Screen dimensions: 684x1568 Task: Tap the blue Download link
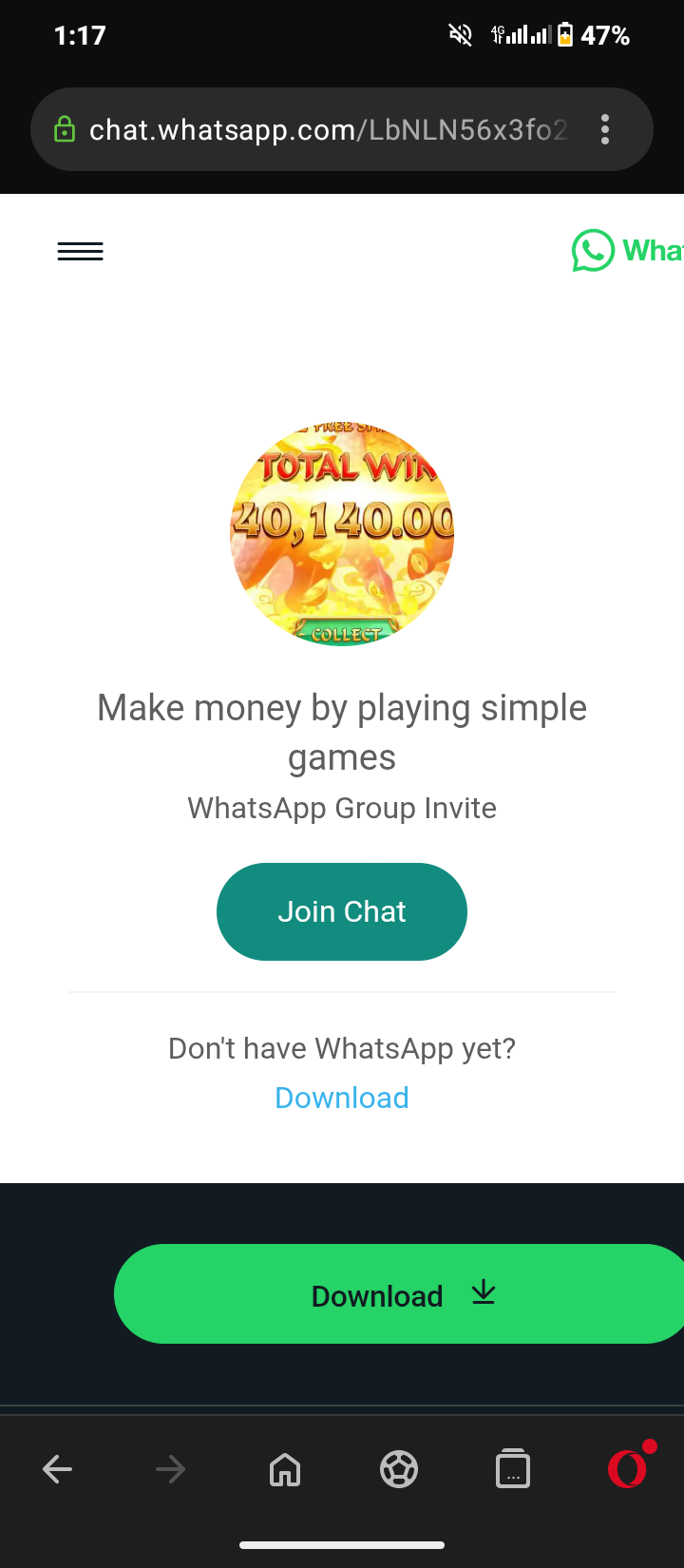tap(342, 1098)
